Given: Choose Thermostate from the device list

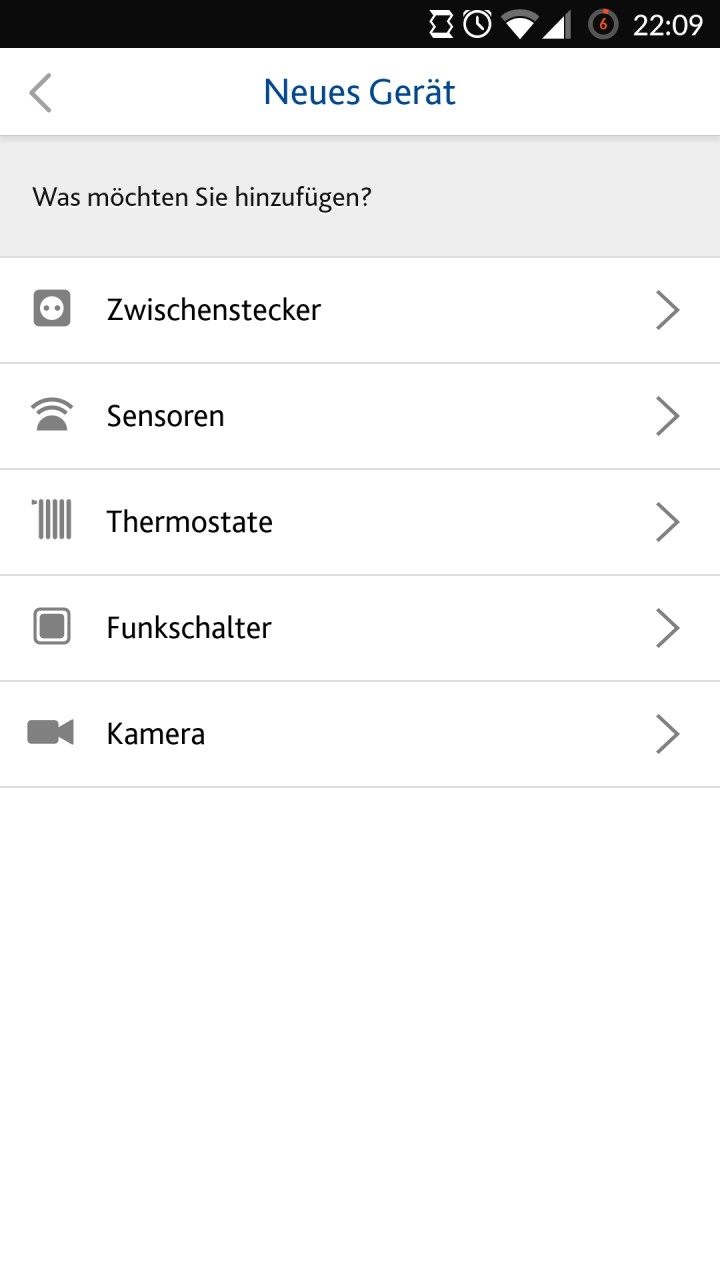Looking at the screenshot, I should (x=360, y=522).
